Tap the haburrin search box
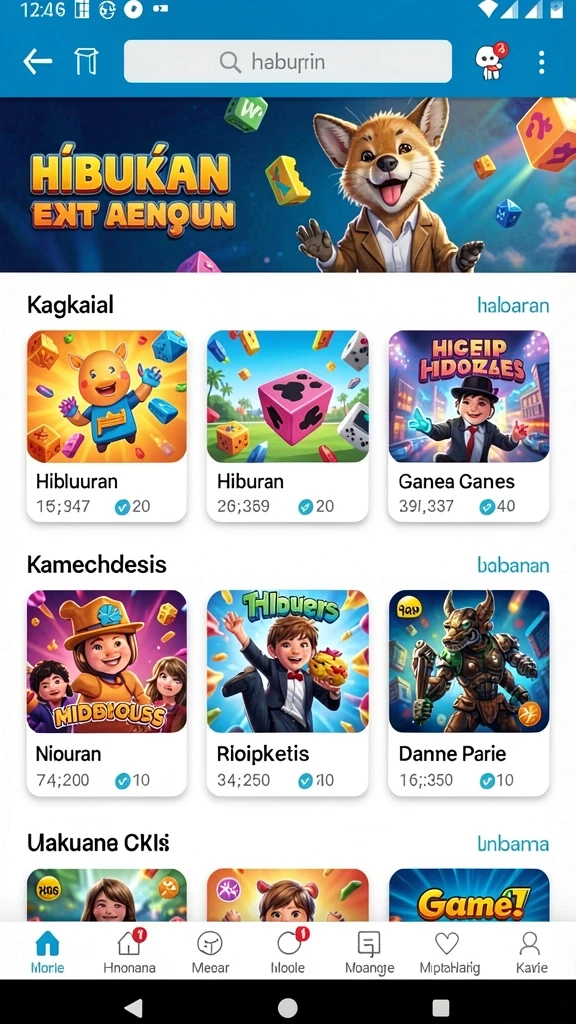This screenshot has height=1024, width=576. (288, 61)
